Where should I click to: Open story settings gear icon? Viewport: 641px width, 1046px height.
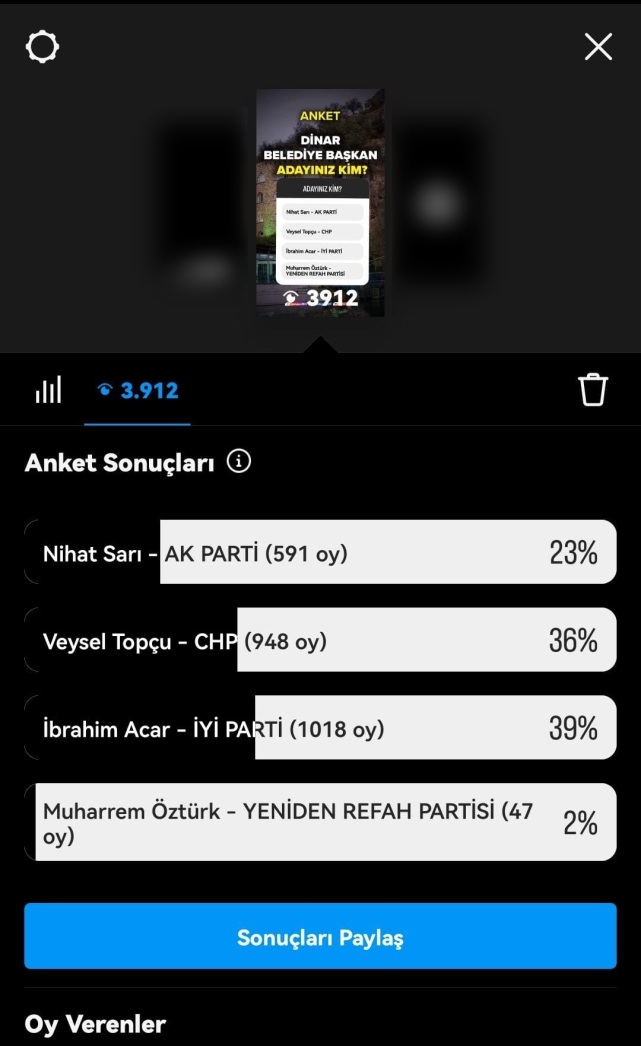coord(42,47)
